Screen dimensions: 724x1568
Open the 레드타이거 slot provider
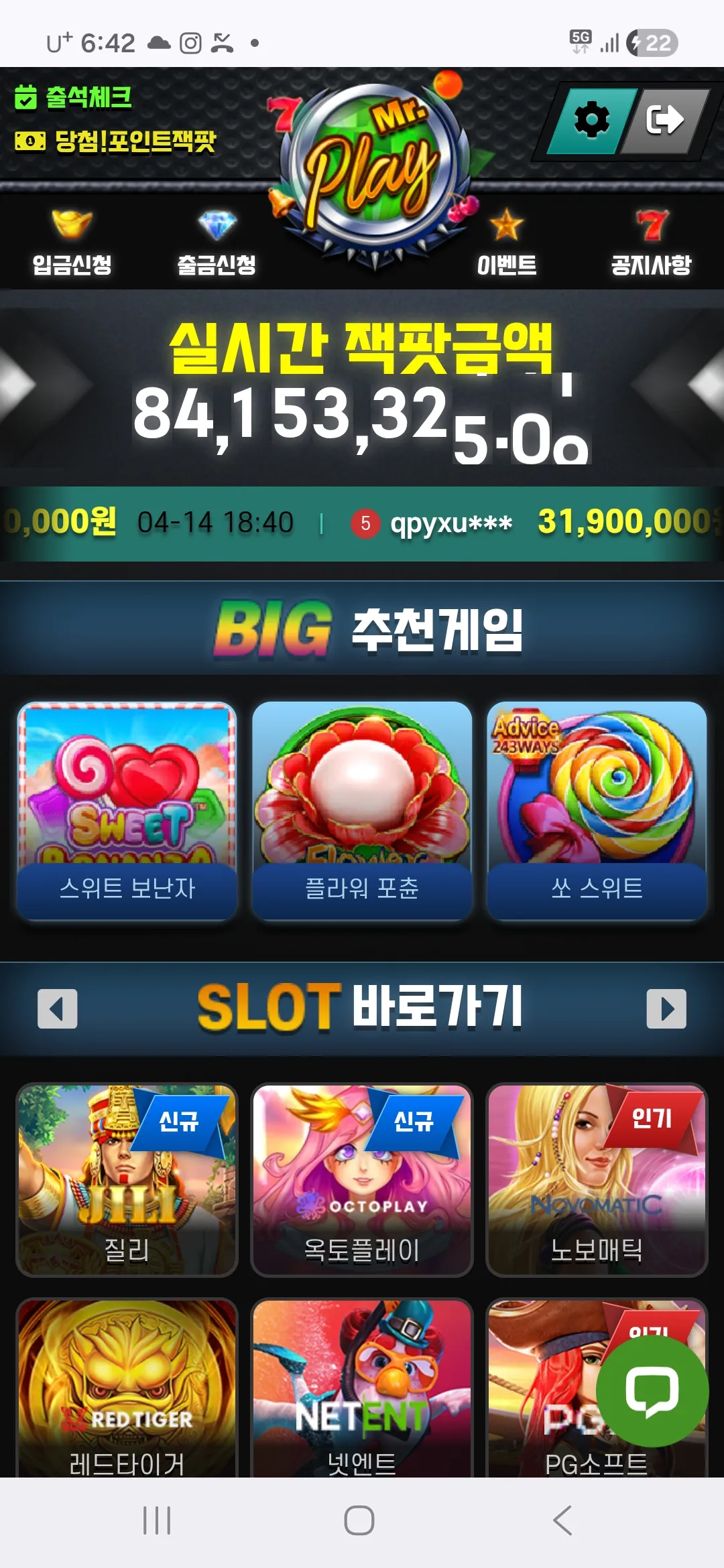[x=127, y=1388]
